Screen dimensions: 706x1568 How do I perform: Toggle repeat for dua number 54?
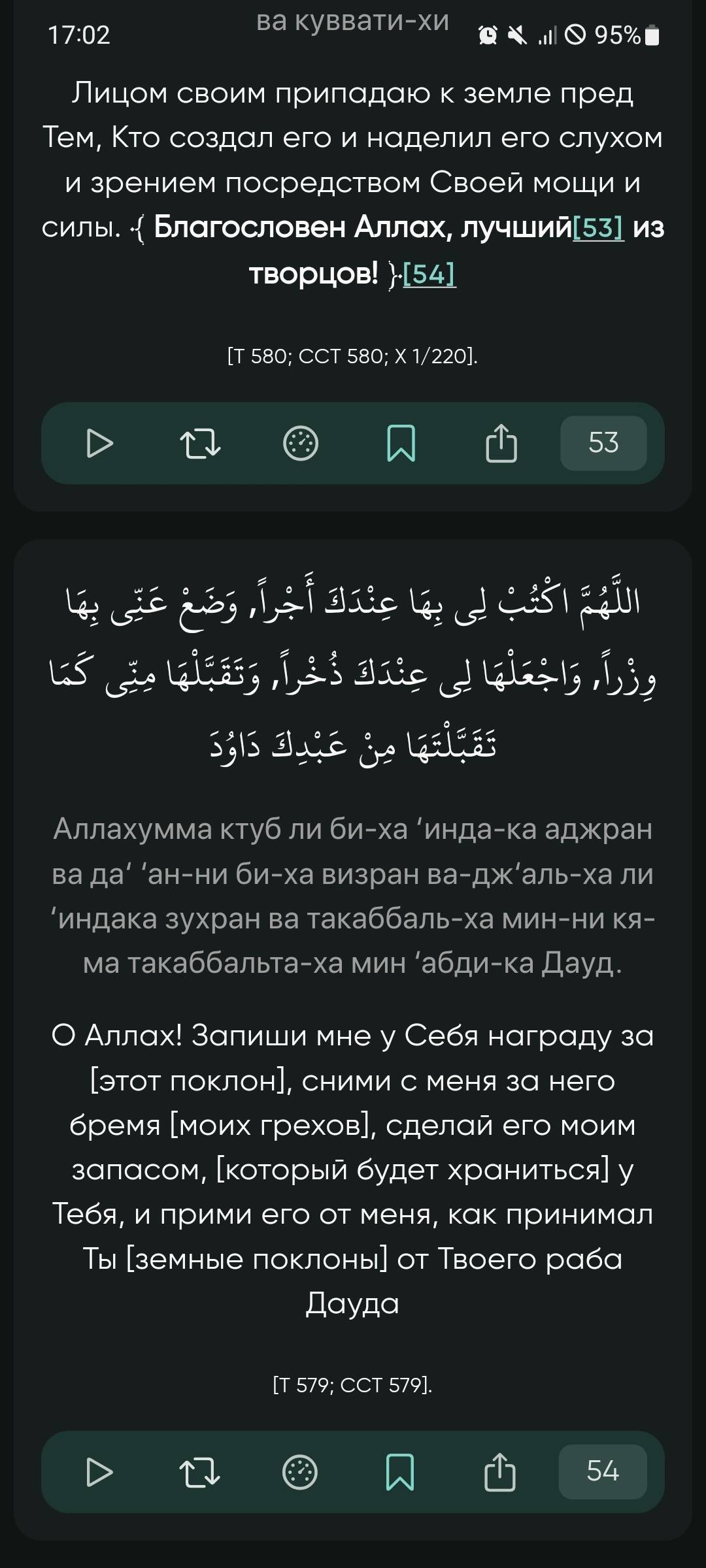click(199, 1471)
